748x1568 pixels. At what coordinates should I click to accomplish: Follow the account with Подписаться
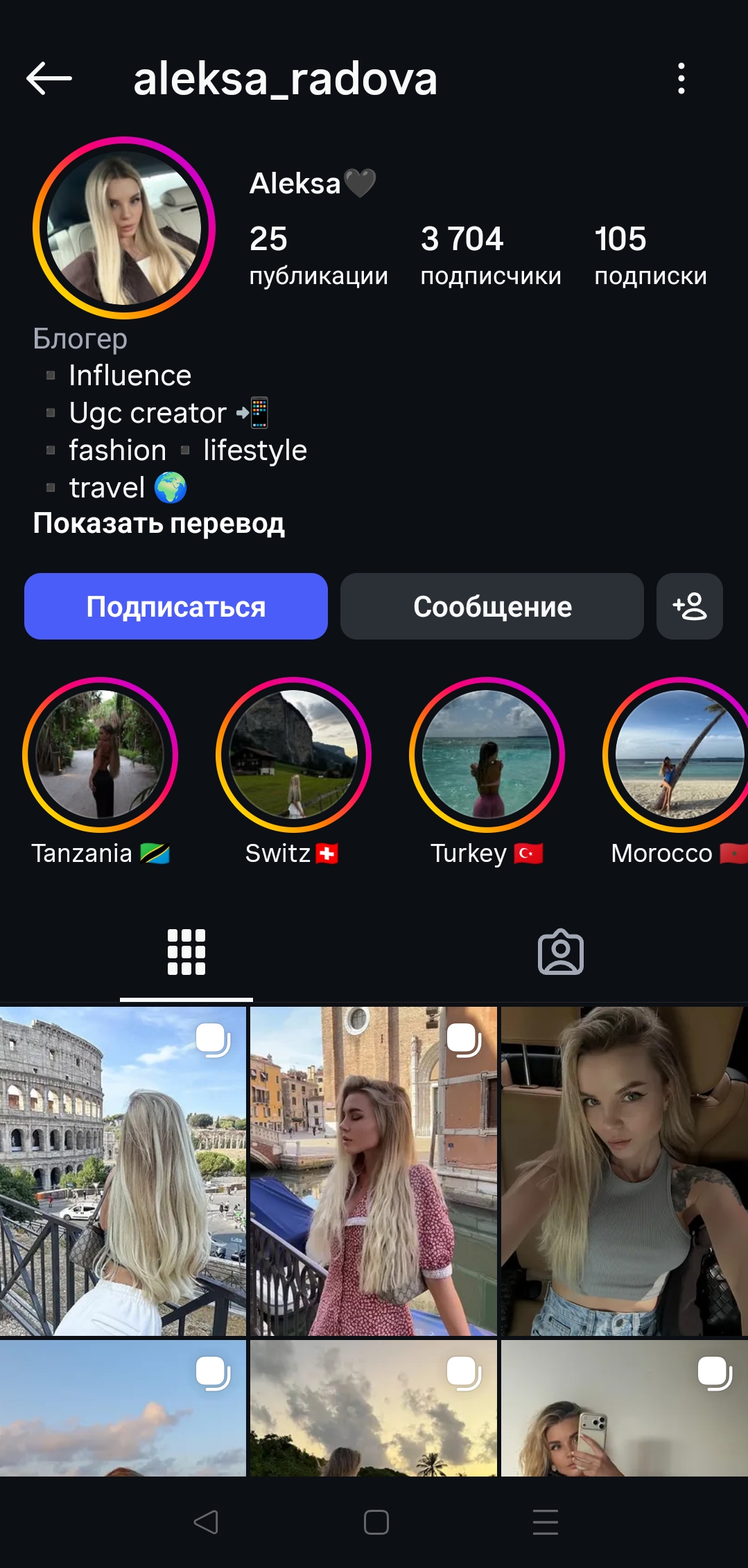(176, 606)
